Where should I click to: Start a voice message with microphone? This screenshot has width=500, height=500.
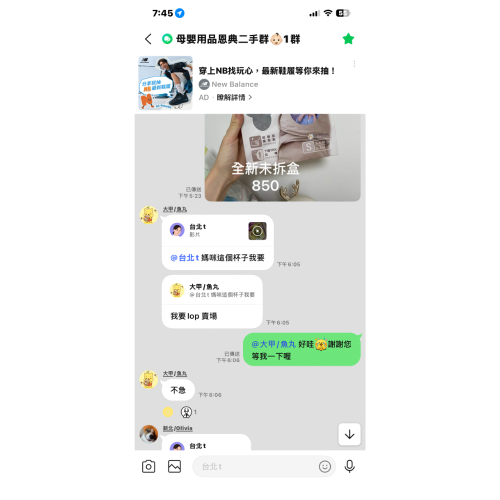point(349,466)
